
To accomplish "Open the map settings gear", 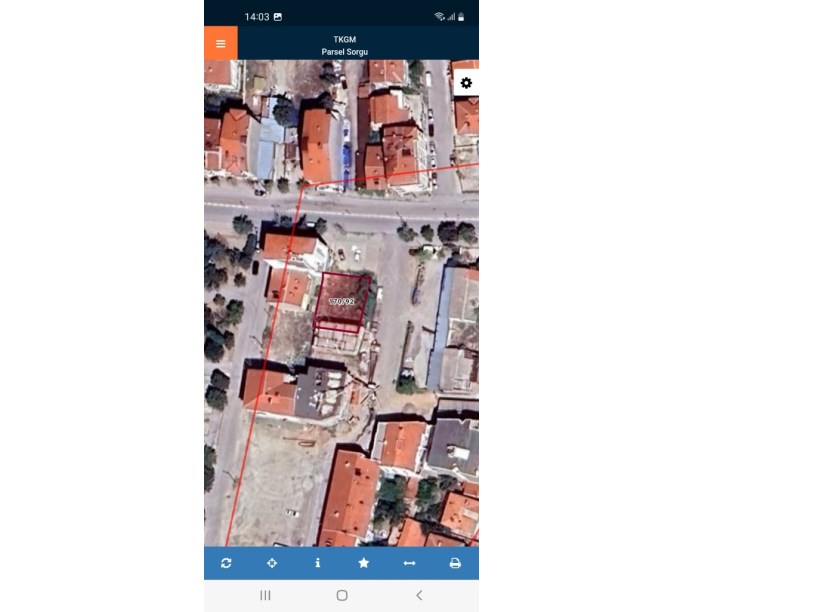I will coord(466,83).
